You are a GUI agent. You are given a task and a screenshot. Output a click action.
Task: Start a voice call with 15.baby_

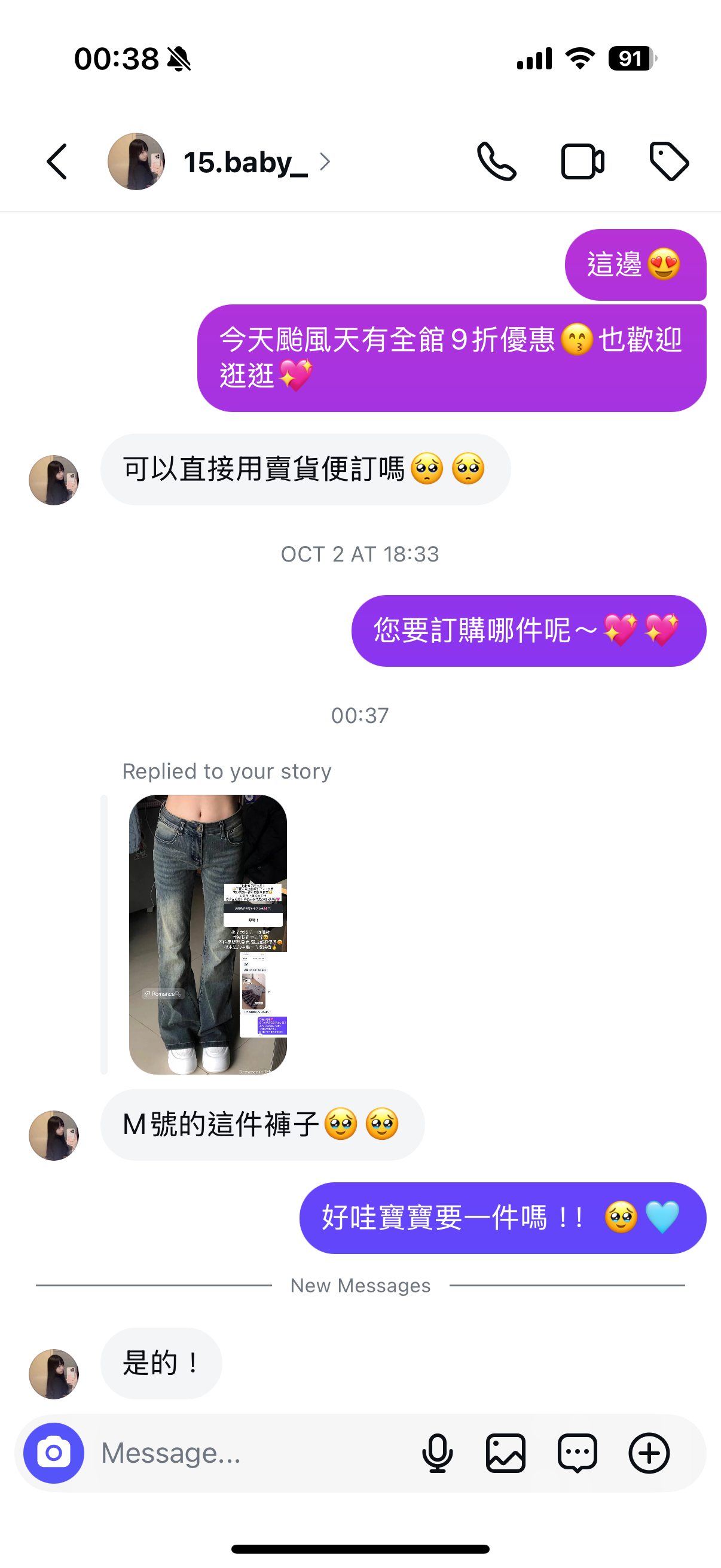tap(496, 162)
